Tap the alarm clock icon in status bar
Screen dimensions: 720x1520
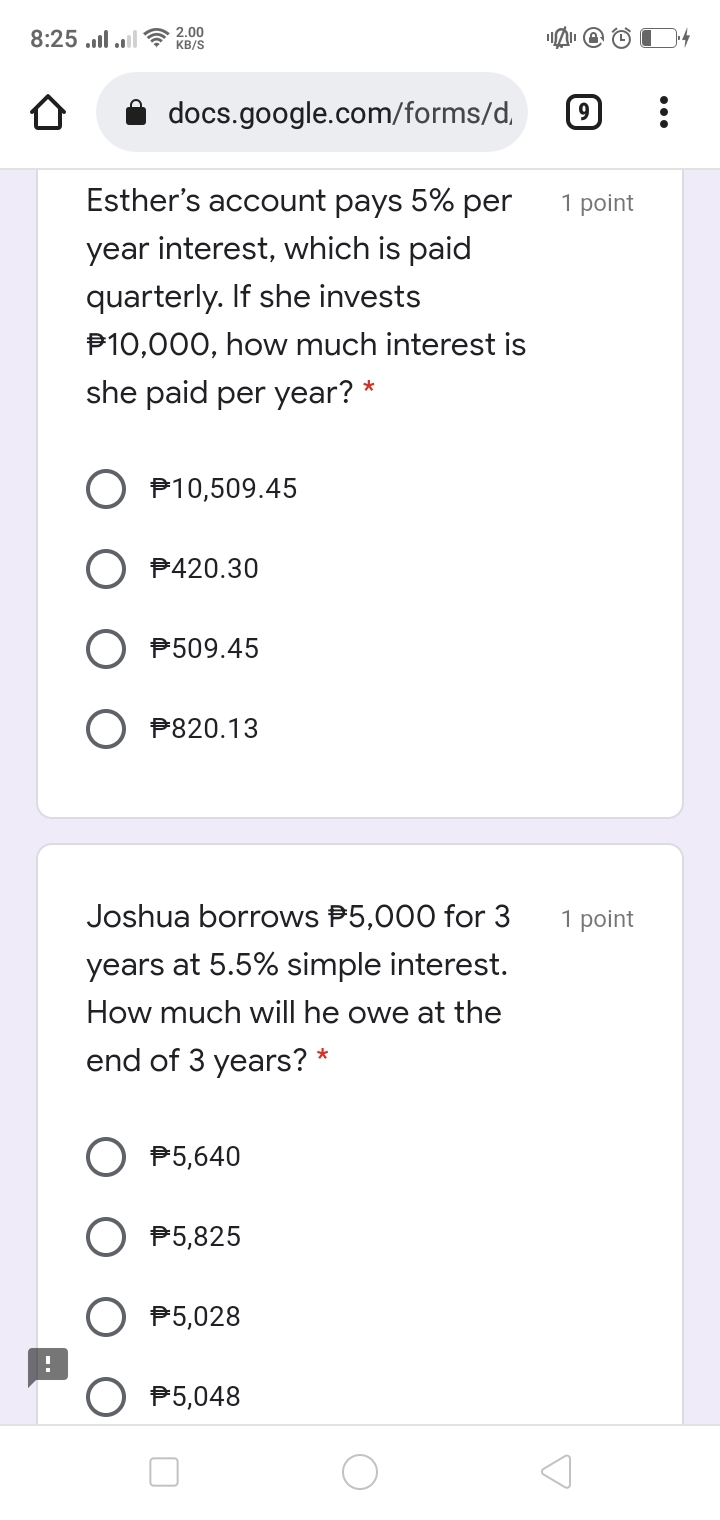[x=622, y=37]
